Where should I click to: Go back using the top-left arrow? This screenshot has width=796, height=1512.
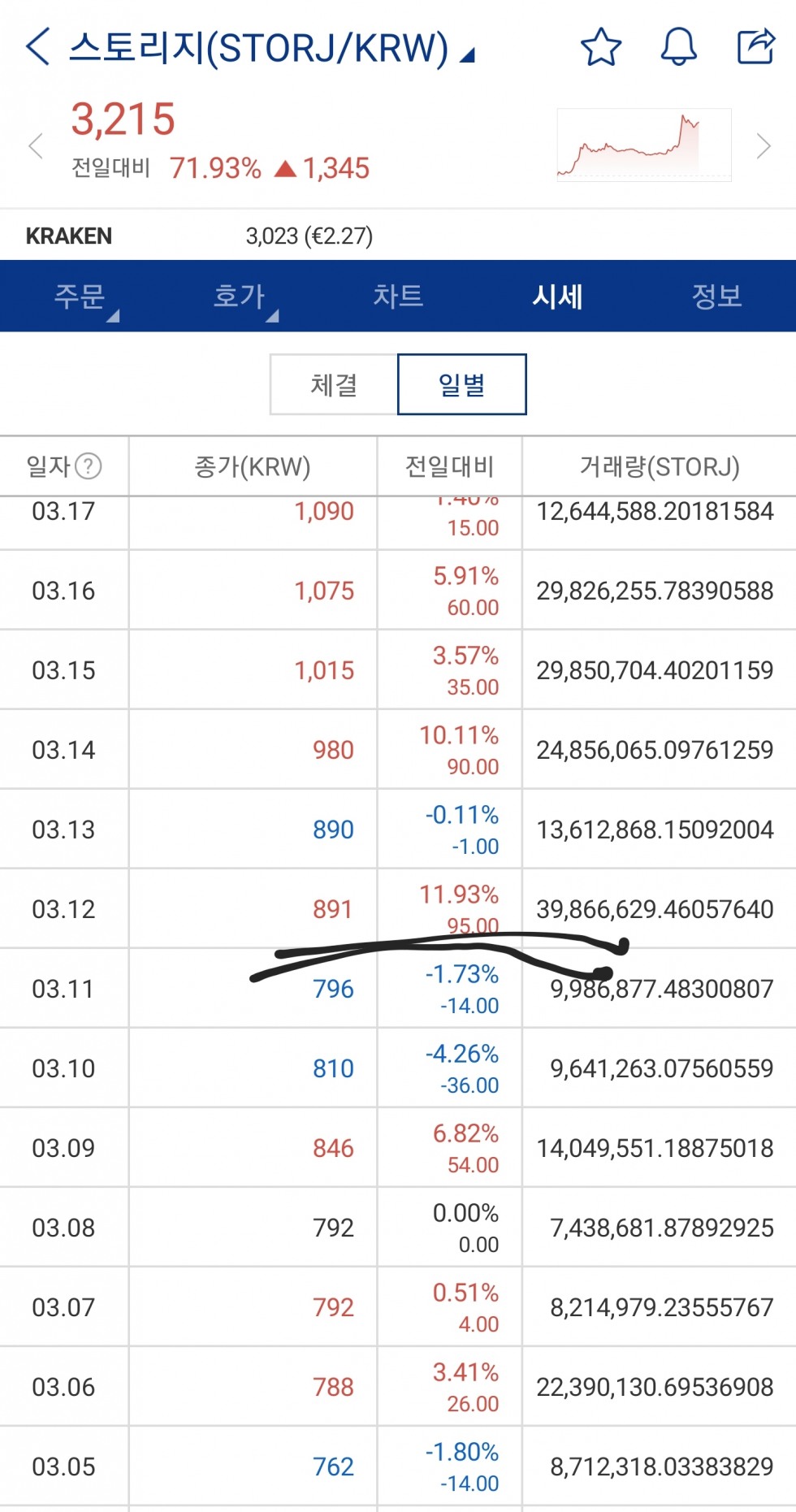[x=37, y=46]
